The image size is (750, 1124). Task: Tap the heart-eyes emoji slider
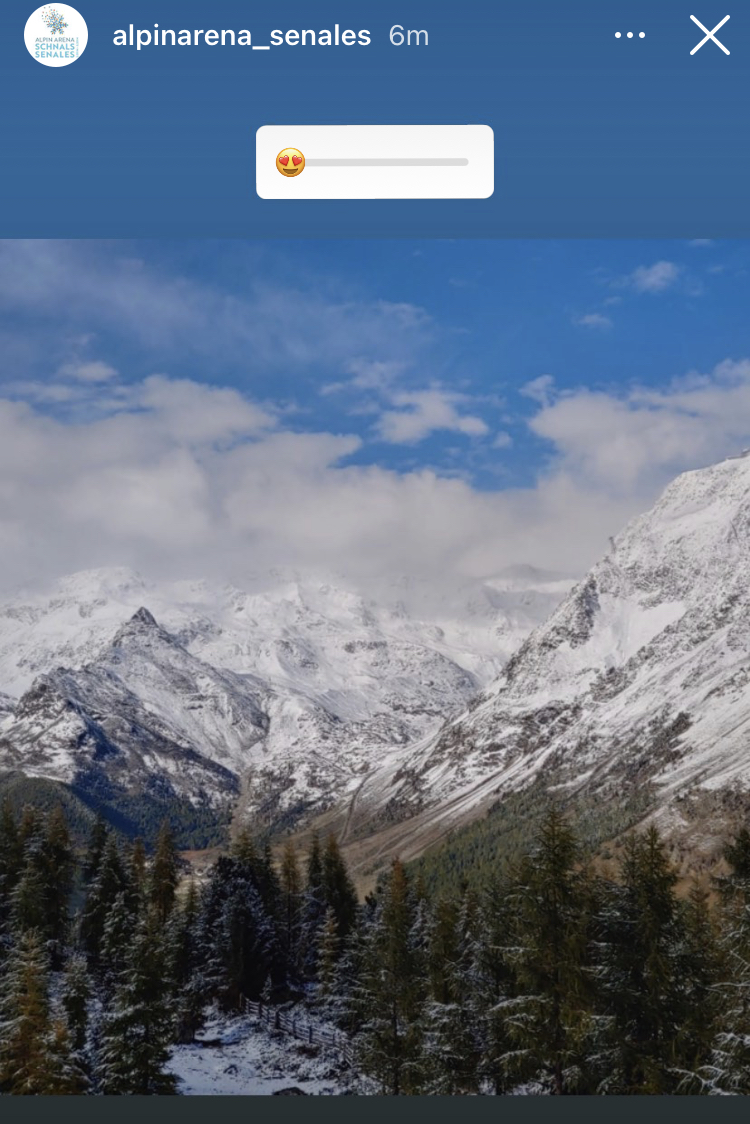[x=291, y=162]
